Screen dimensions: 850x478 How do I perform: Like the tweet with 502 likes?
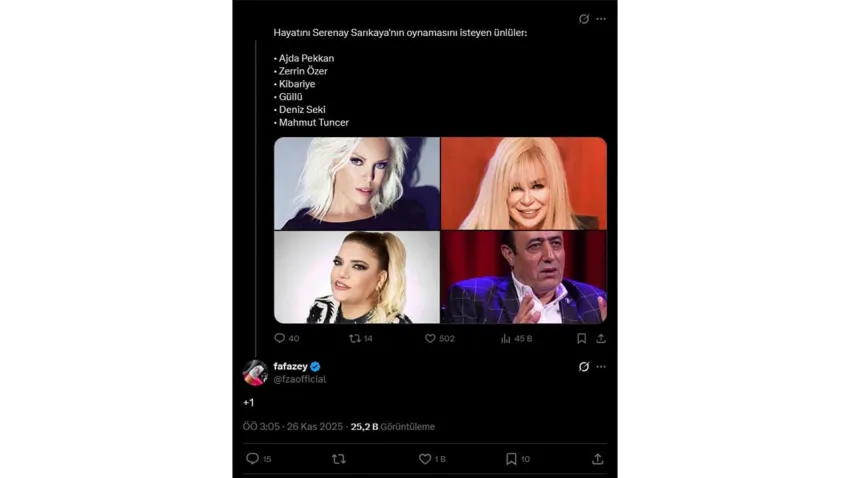(x=430, y=338)
